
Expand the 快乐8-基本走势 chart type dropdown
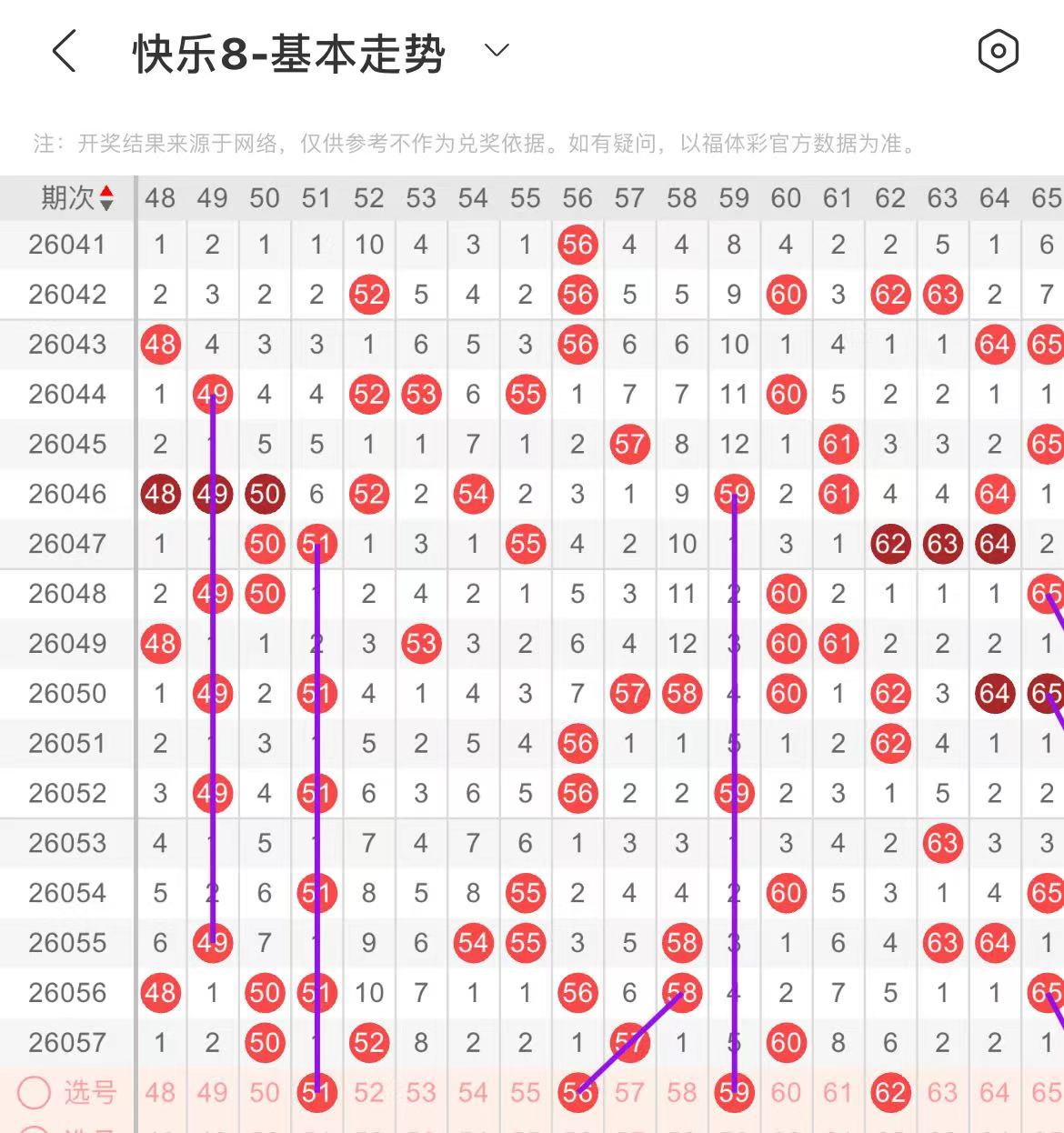click(x=497, y=51)
